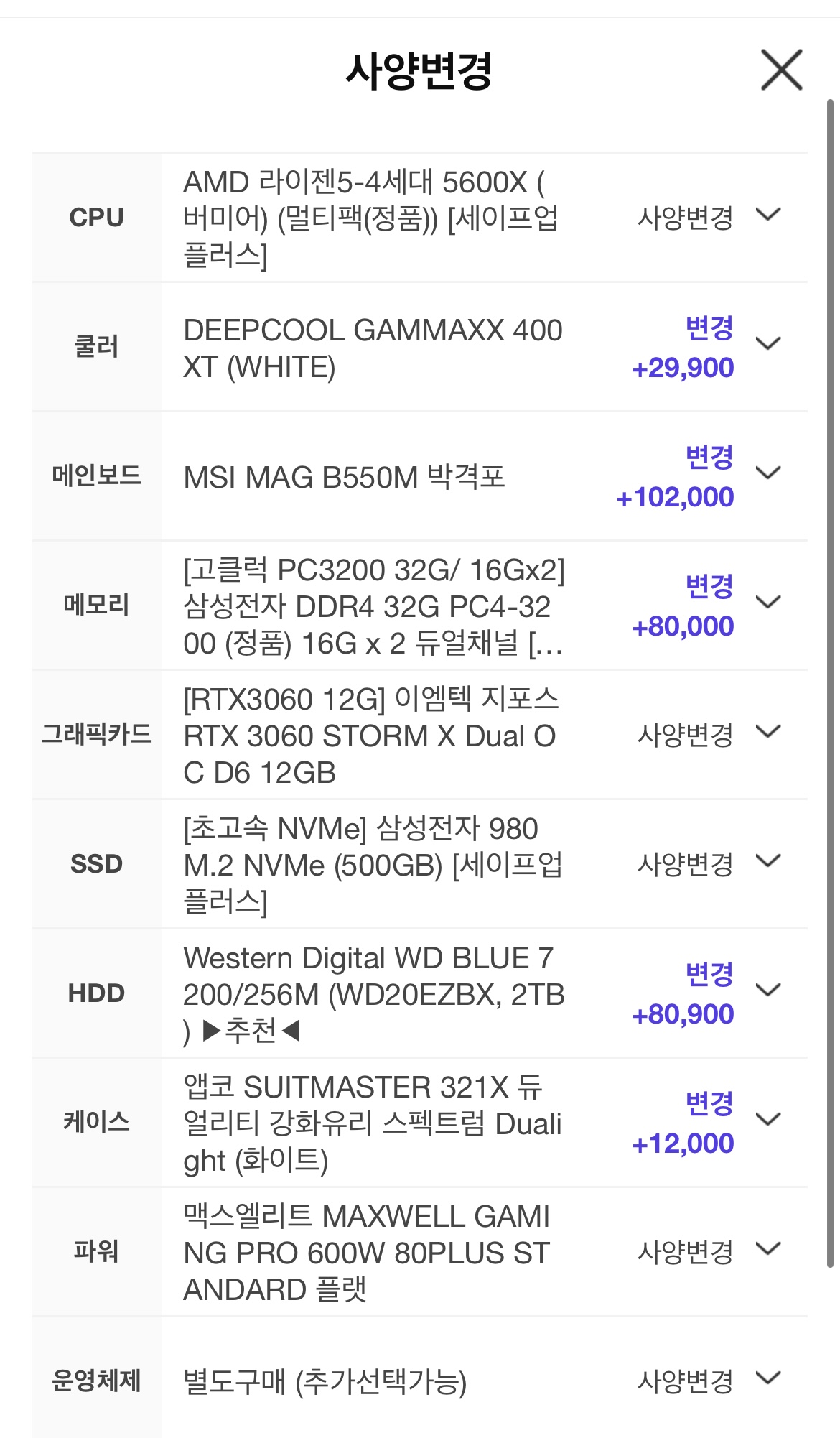
Task: Expand the CPU spec change dropdown
Action: [768, 215]
